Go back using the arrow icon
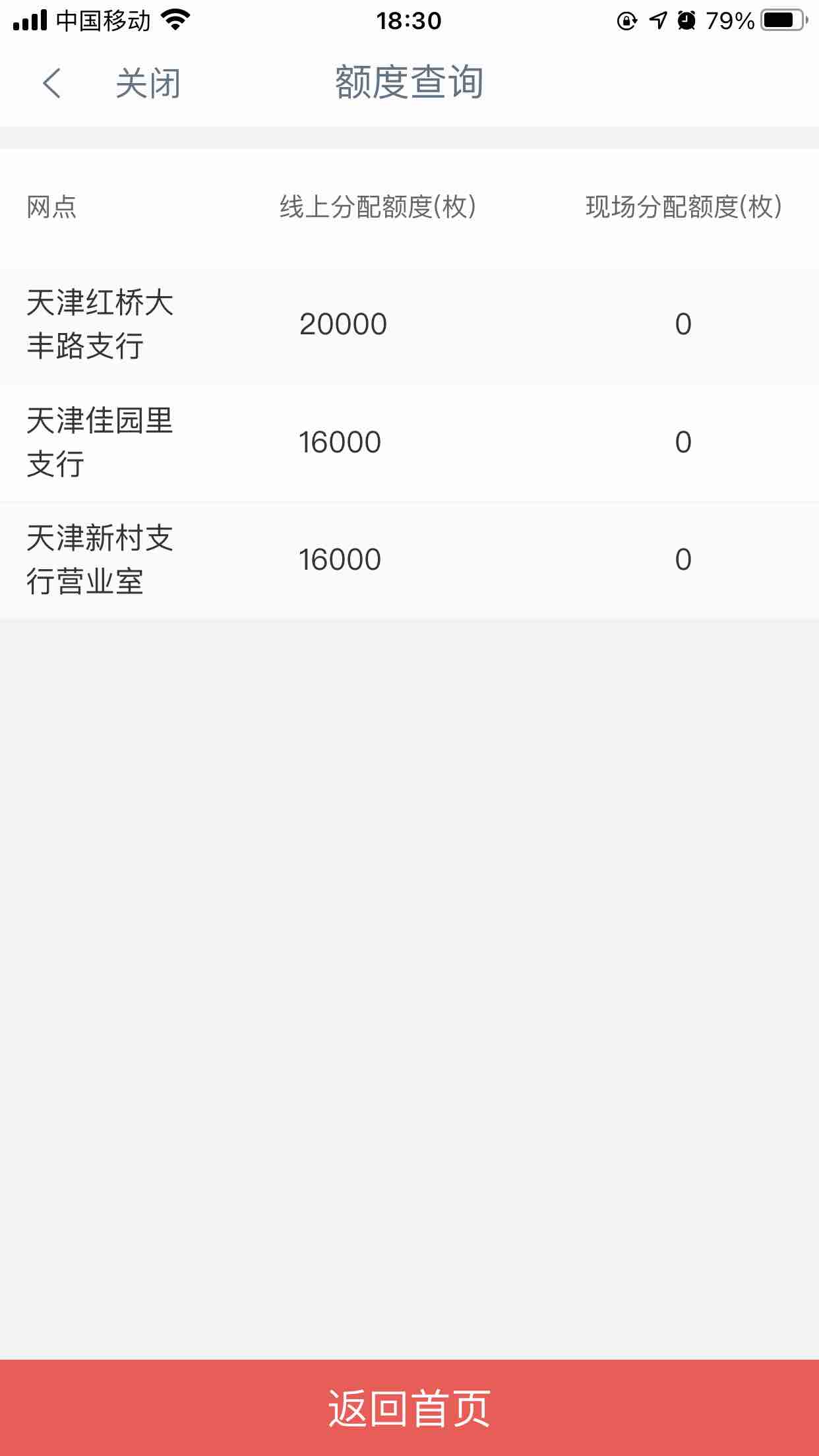The image size is (819, 1456). (x=51, y=84)
